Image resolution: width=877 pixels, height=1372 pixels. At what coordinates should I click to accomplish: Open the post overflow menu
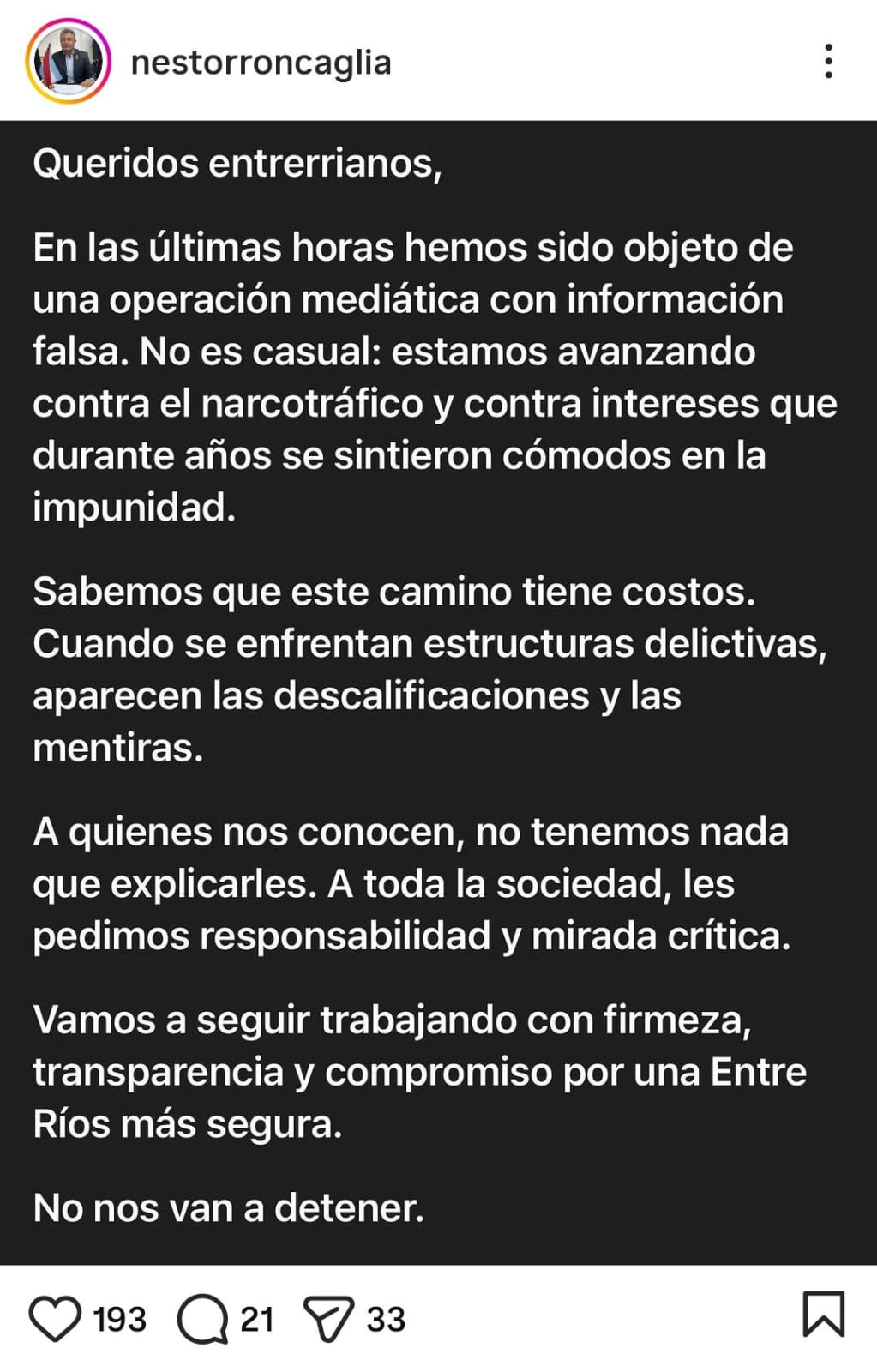pos(828,62)
